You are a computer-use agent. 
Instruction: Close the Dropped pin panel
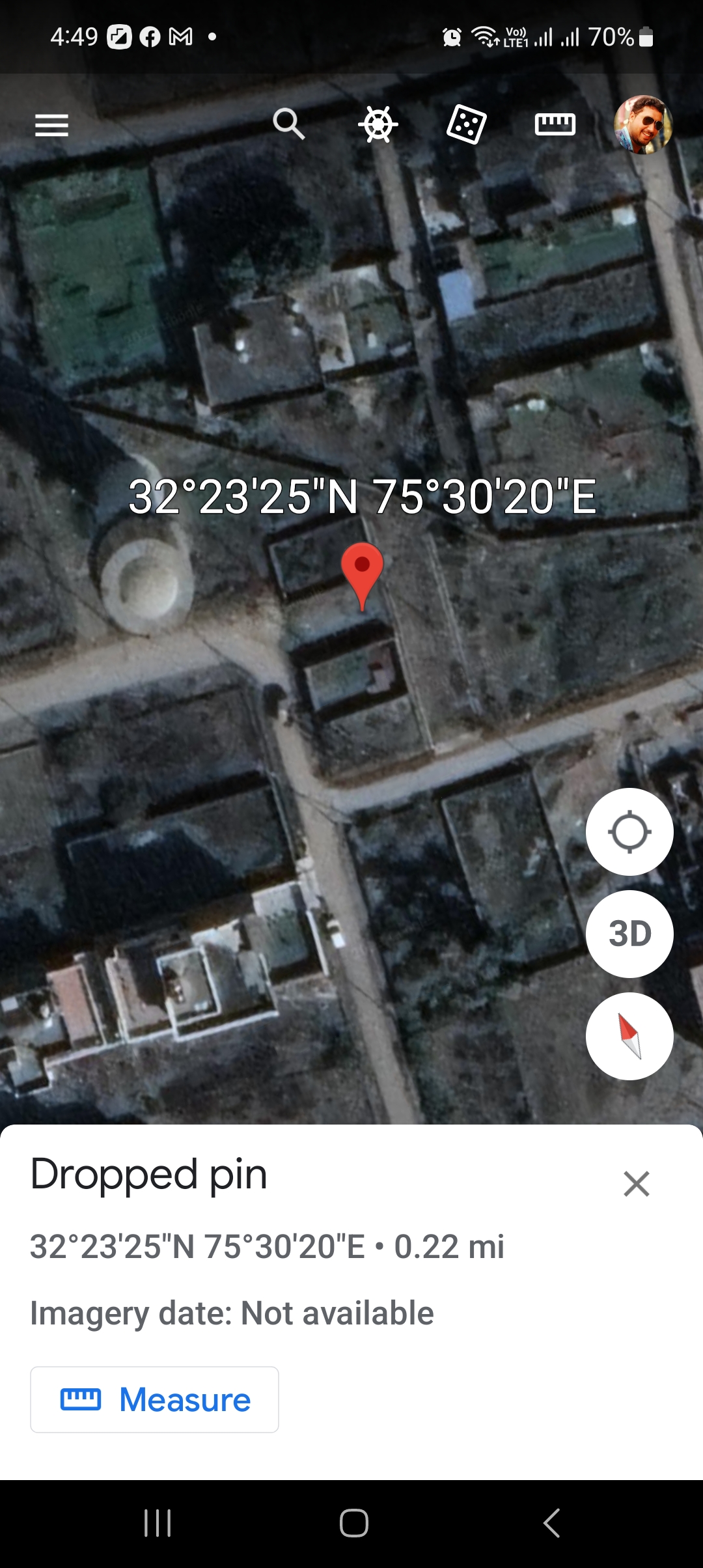[636, 1183]
